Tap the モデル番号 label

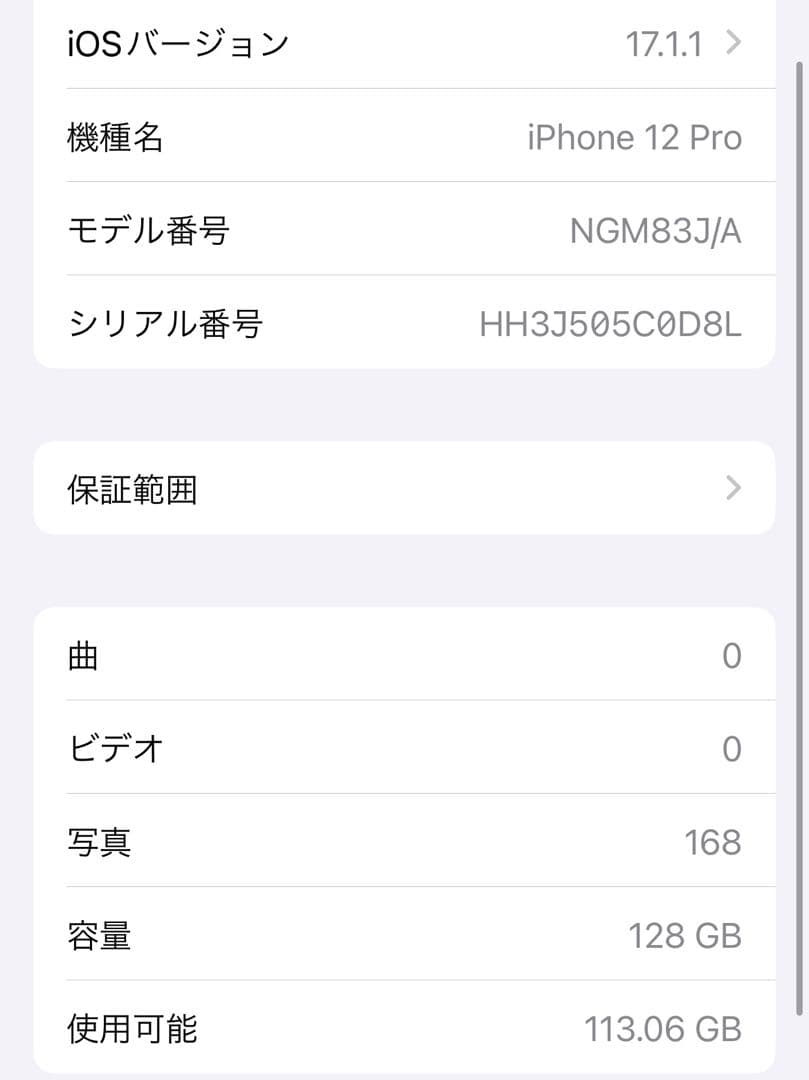(x=148, y=230)
